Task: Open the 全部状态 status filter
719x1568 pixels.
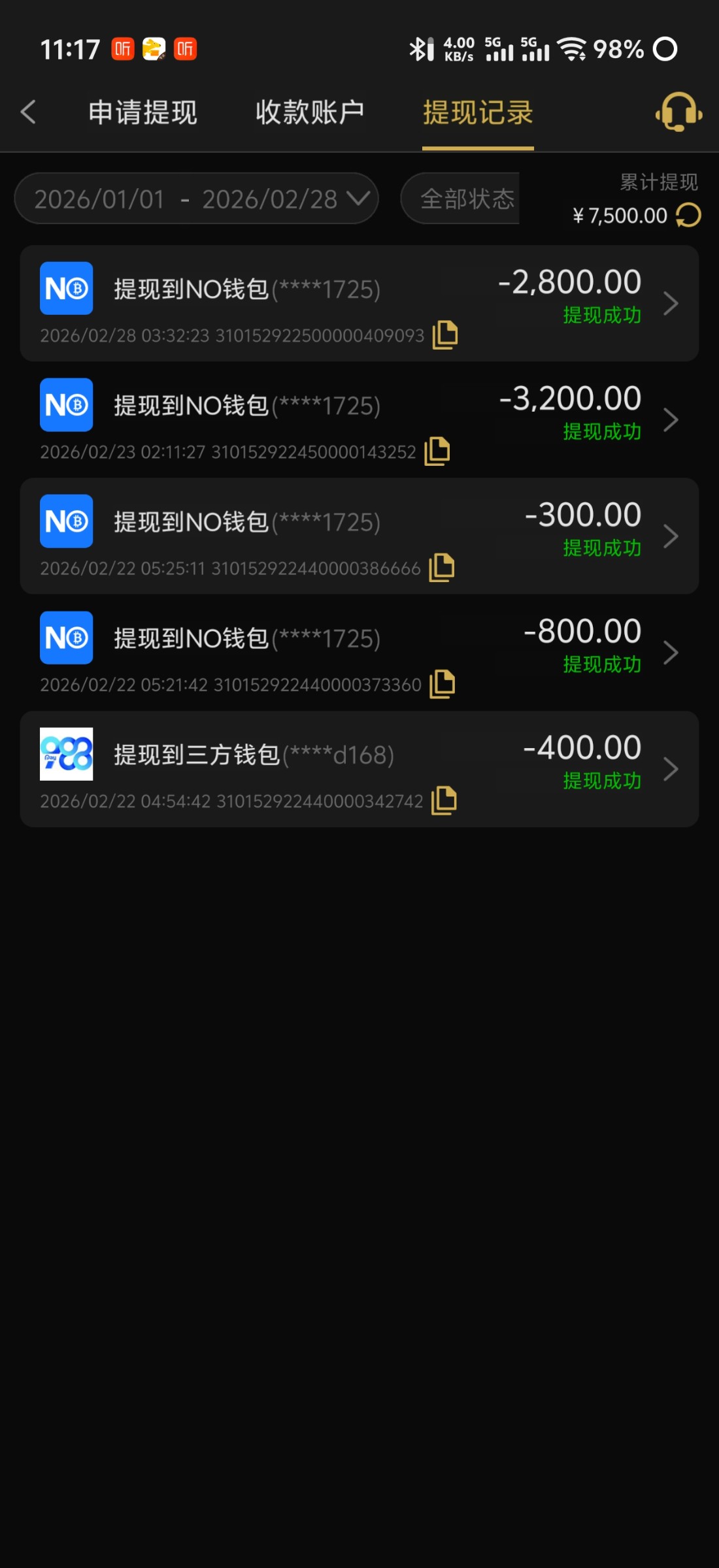Action: click(467, 199)
